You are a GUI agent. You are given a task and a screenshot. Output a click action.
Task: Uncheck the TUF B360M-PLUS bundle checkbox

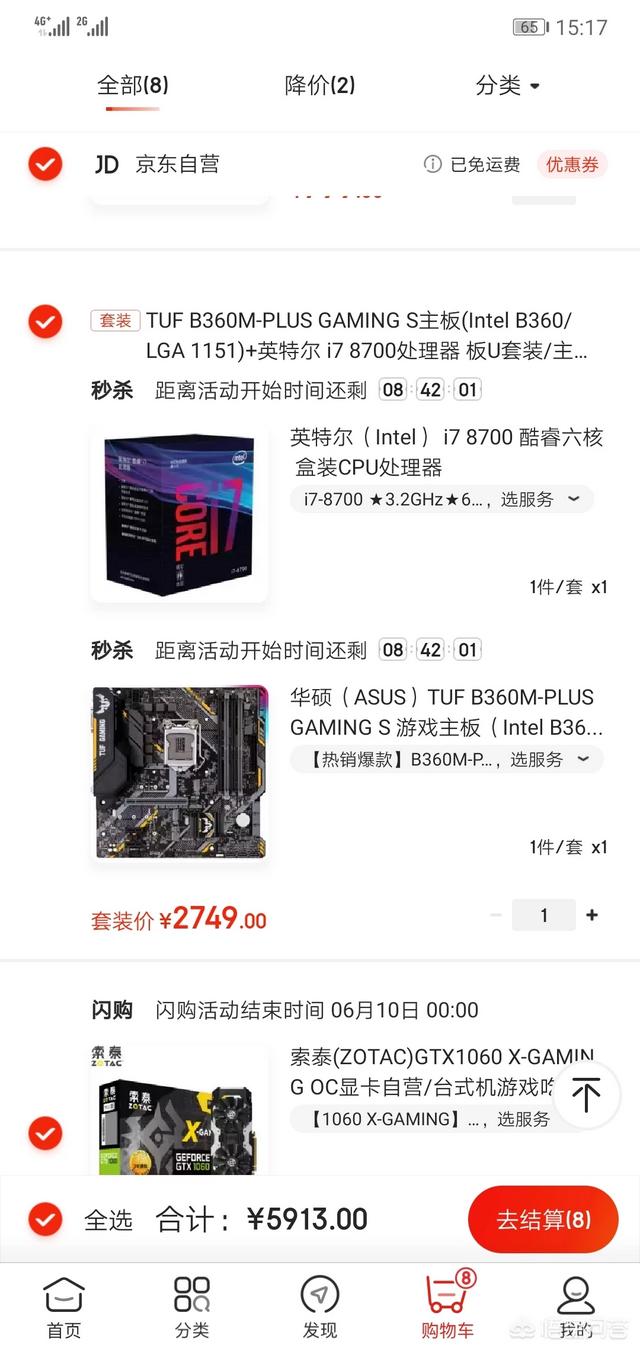coord(45,321)
